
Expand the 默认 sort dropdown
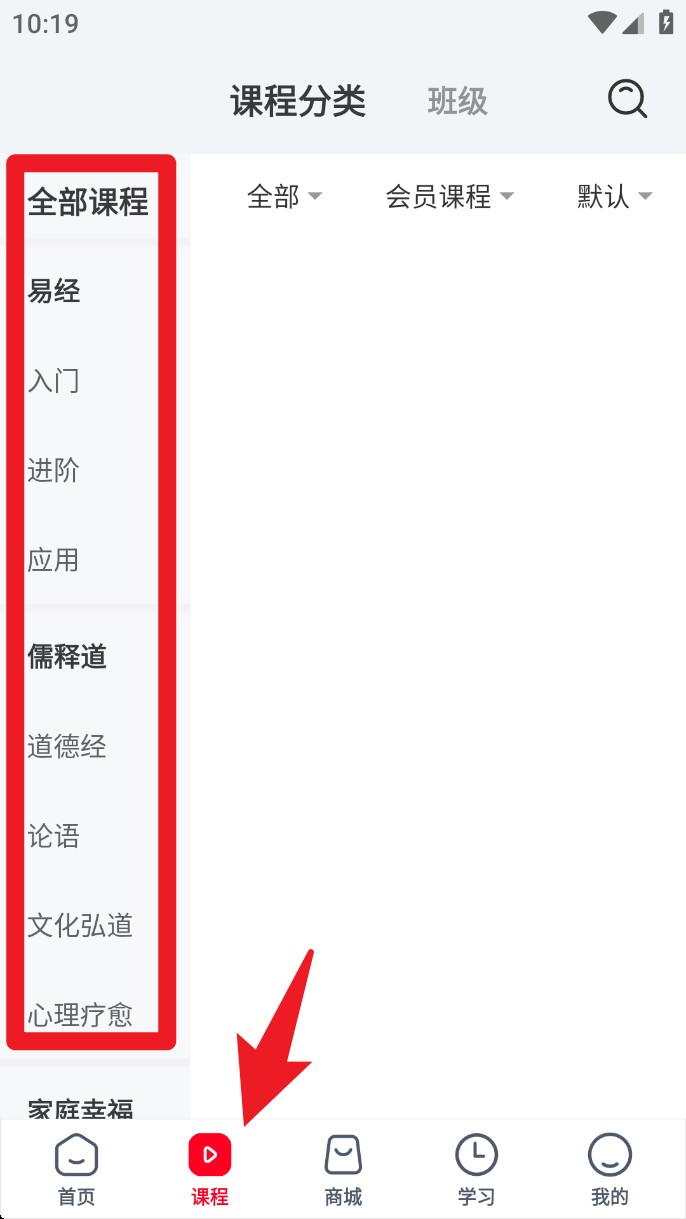pos(614,196)
